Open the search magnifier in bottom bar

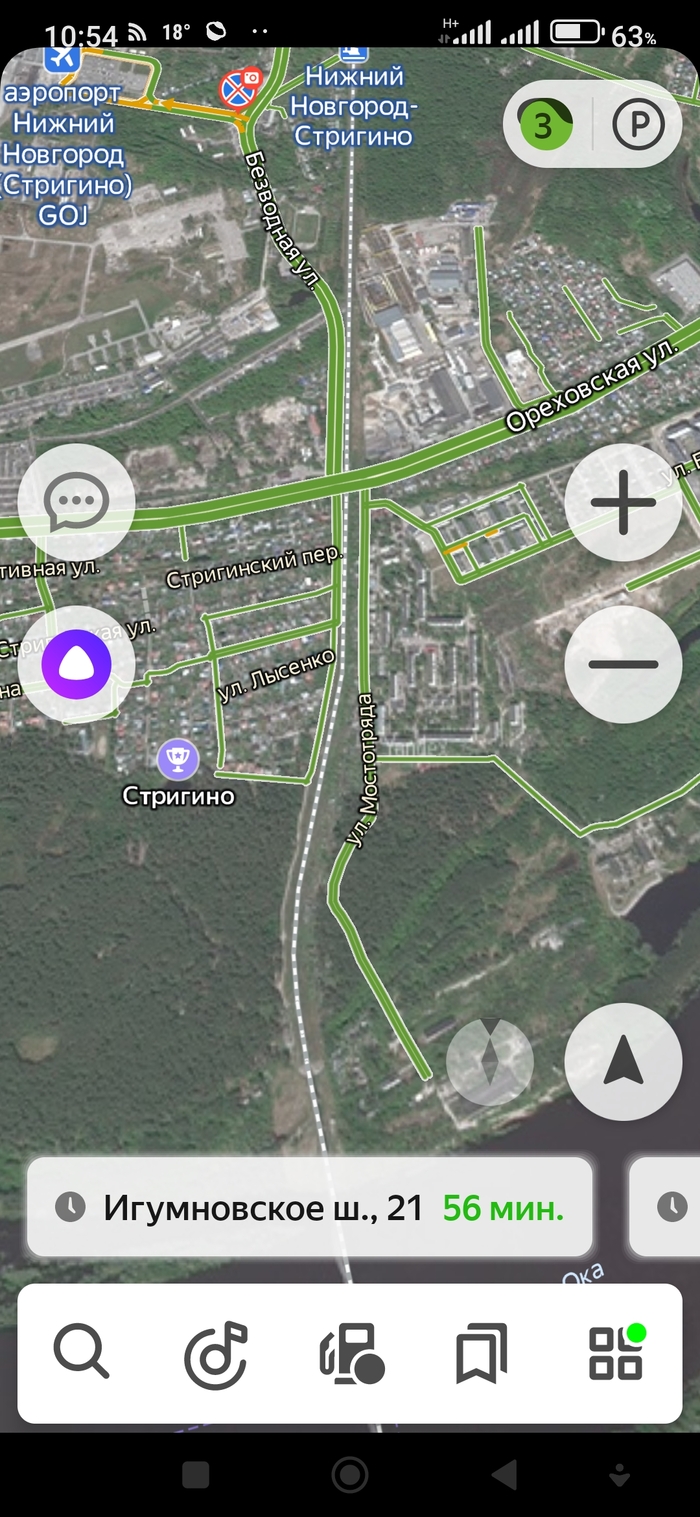[x=81, y=1353]
